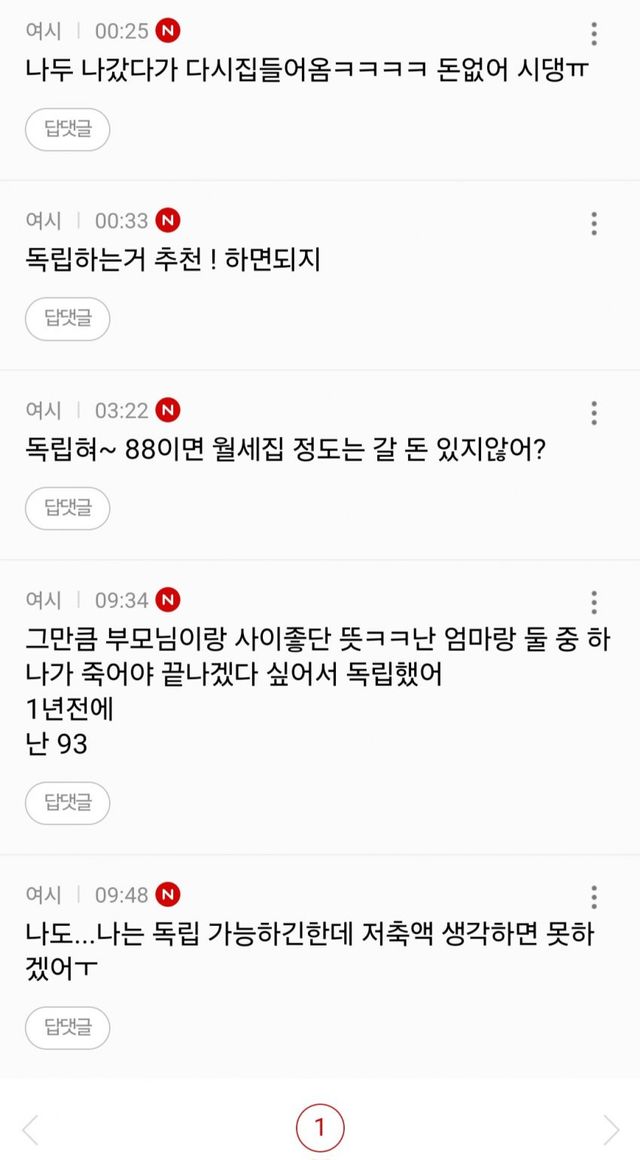Open overflow menu on the 00:33 comment
This screenshot has height=1160, width=640.
point(594,223)
